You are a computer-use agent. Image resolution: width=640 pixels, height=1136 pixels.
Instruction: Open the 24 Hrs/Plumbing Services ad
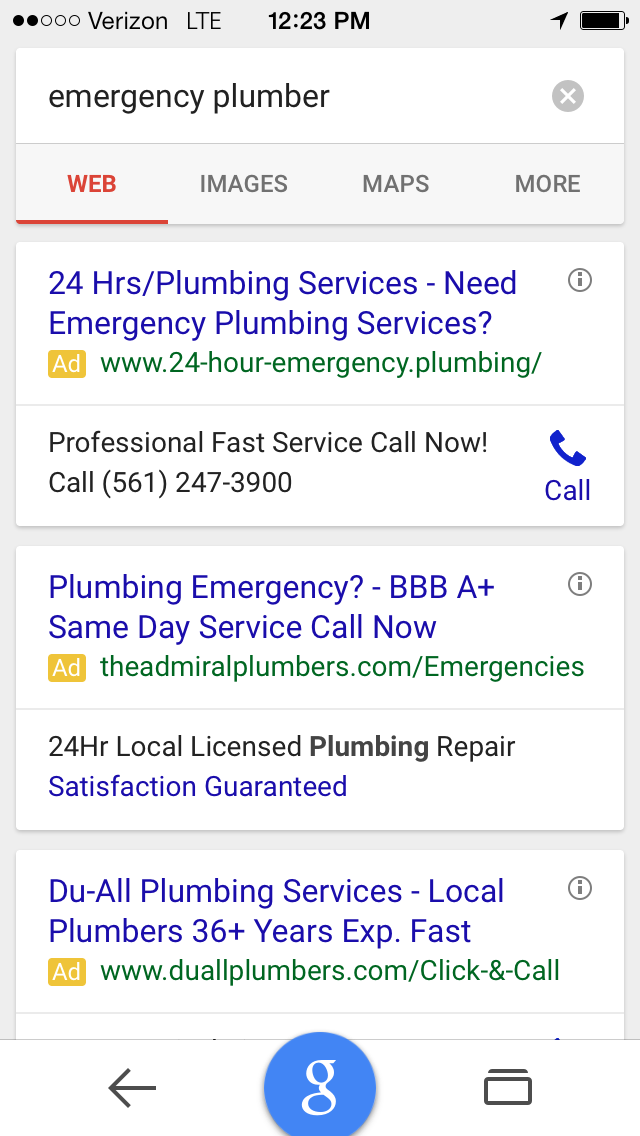283,303
